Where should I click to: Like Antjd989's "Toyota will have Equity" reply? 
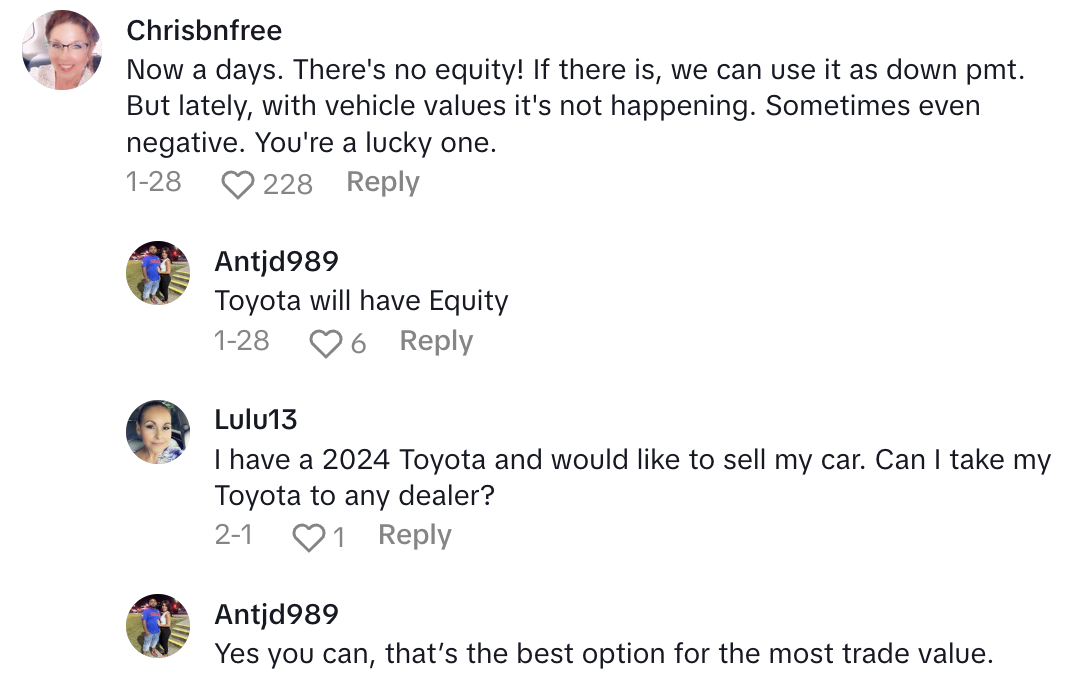click(x=325, y=343)
